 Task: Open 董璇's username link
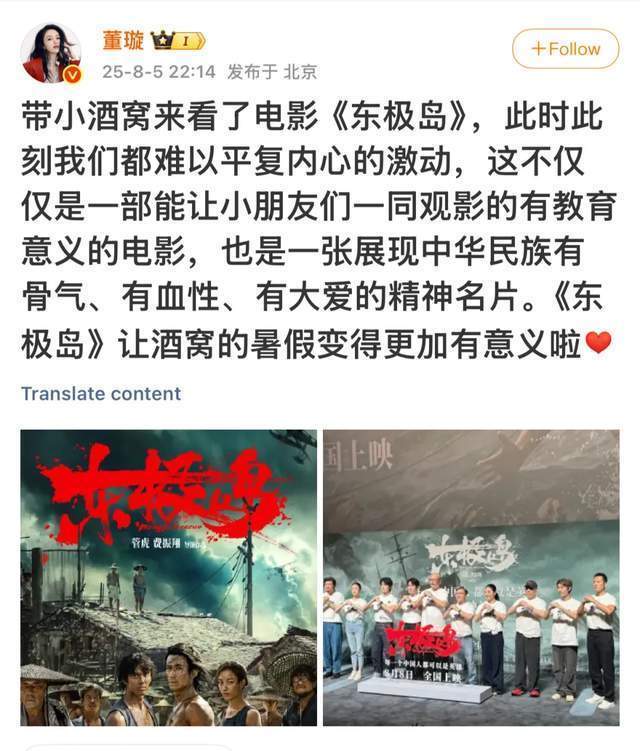(123, 41)
